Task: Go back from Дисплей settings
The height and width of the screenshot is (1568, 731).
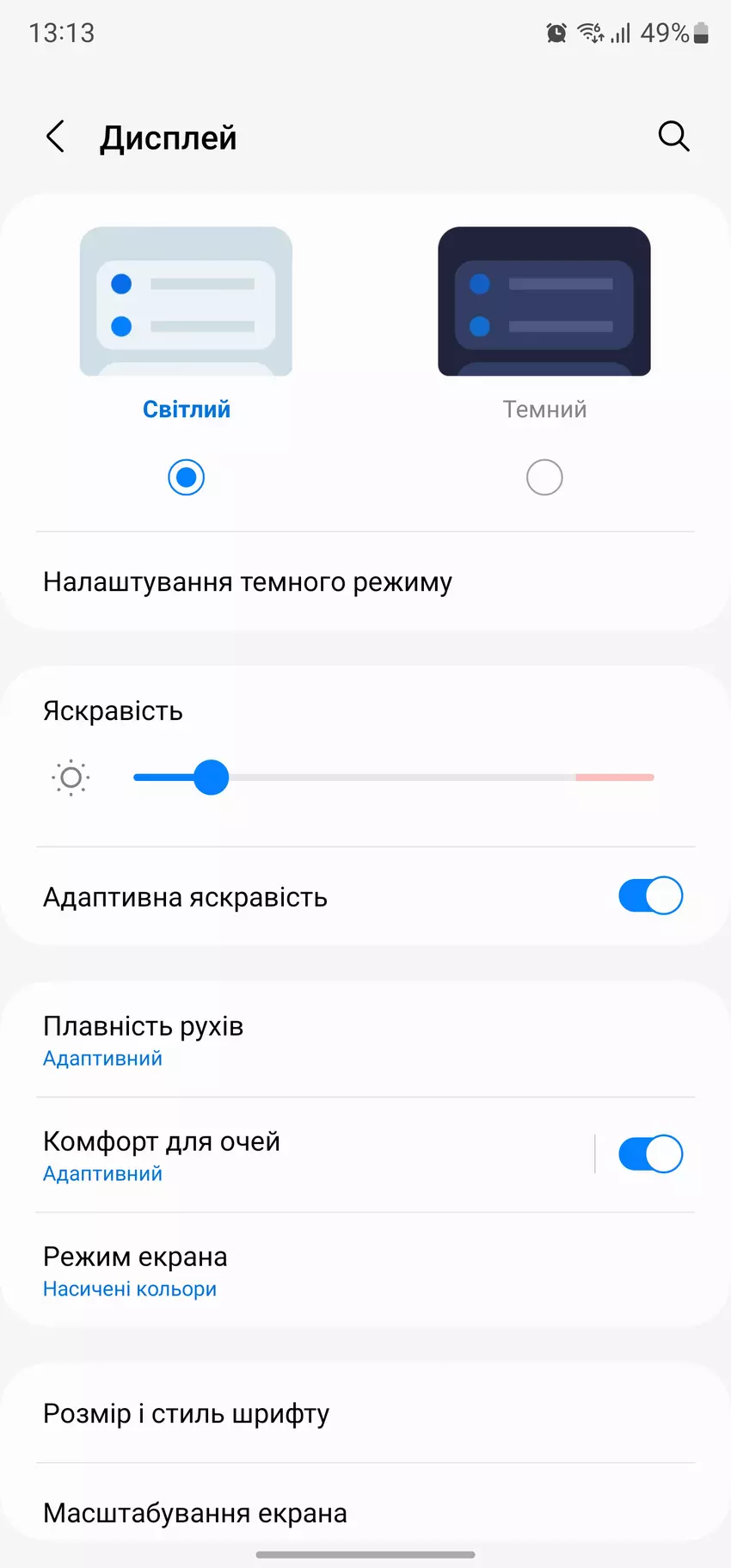Action: 56,137
